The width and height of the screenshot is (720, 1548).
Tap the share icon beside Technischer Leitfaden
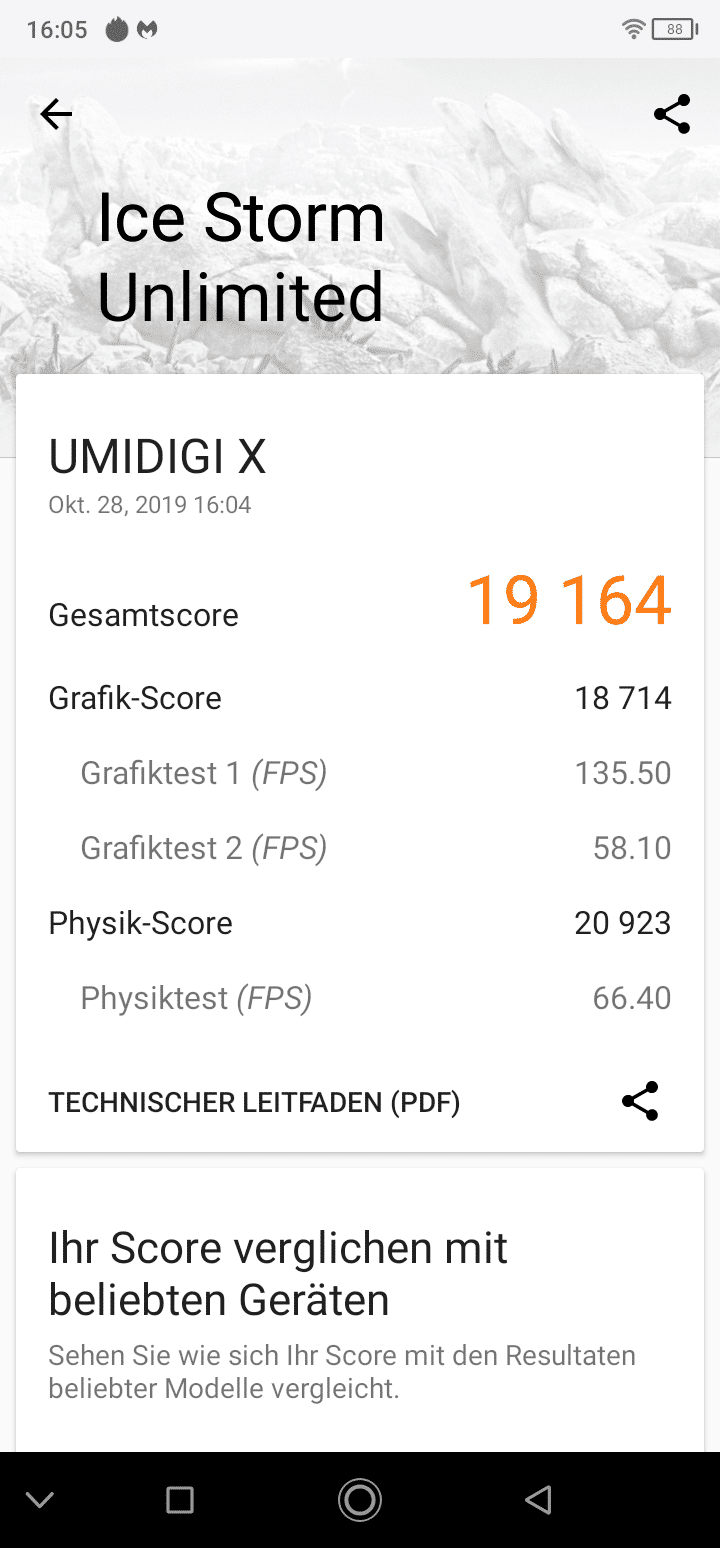pyautogui.click(x=640, y=1101)
